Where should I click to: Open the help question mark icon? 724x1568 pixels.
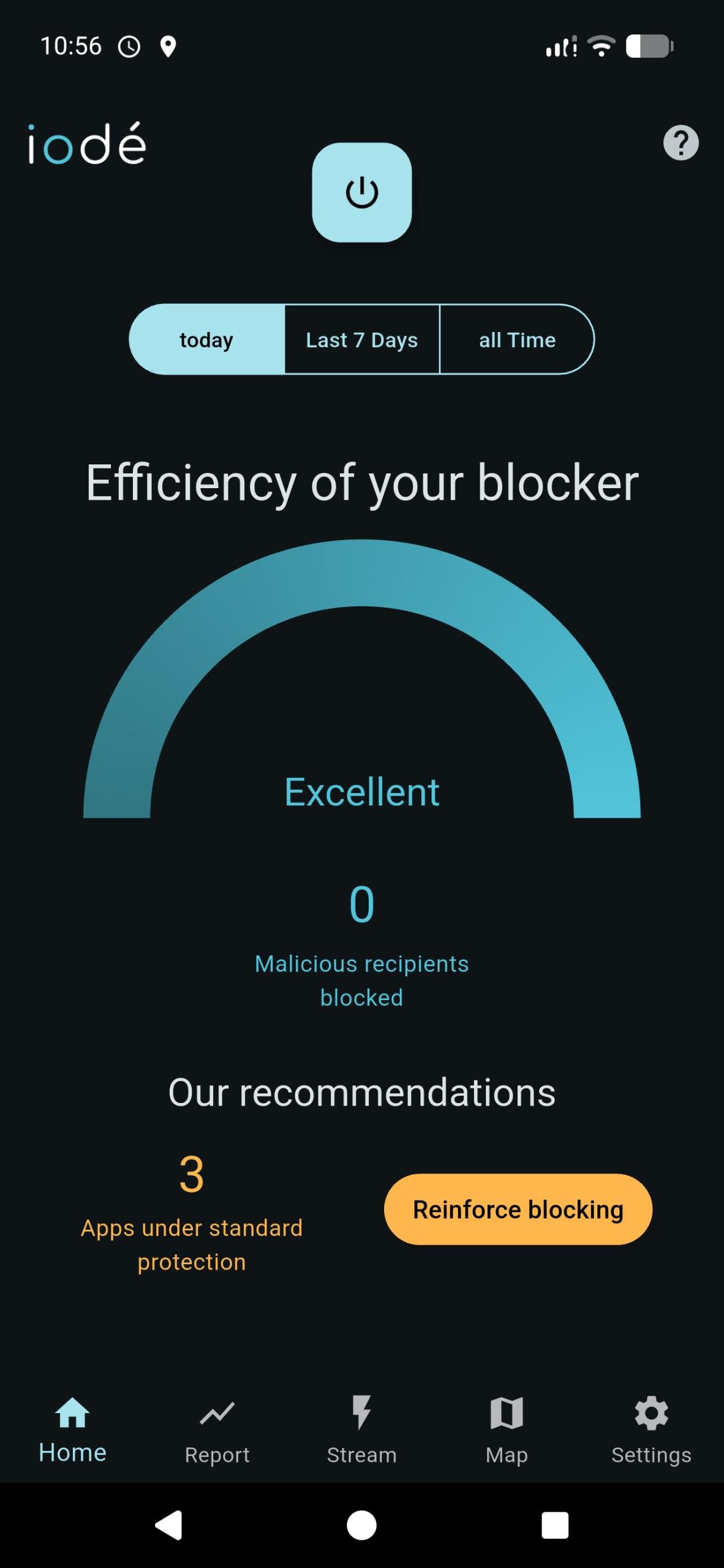tap(681, 143)
